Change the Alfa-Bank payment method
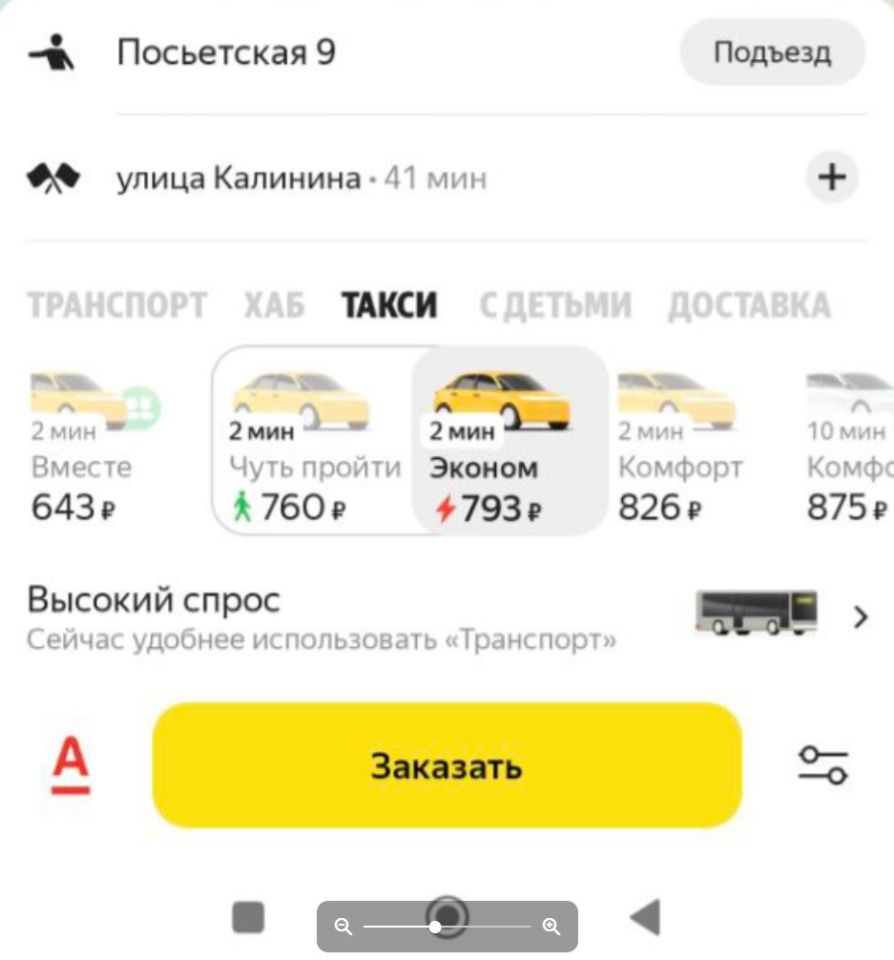 coord(71,766)
